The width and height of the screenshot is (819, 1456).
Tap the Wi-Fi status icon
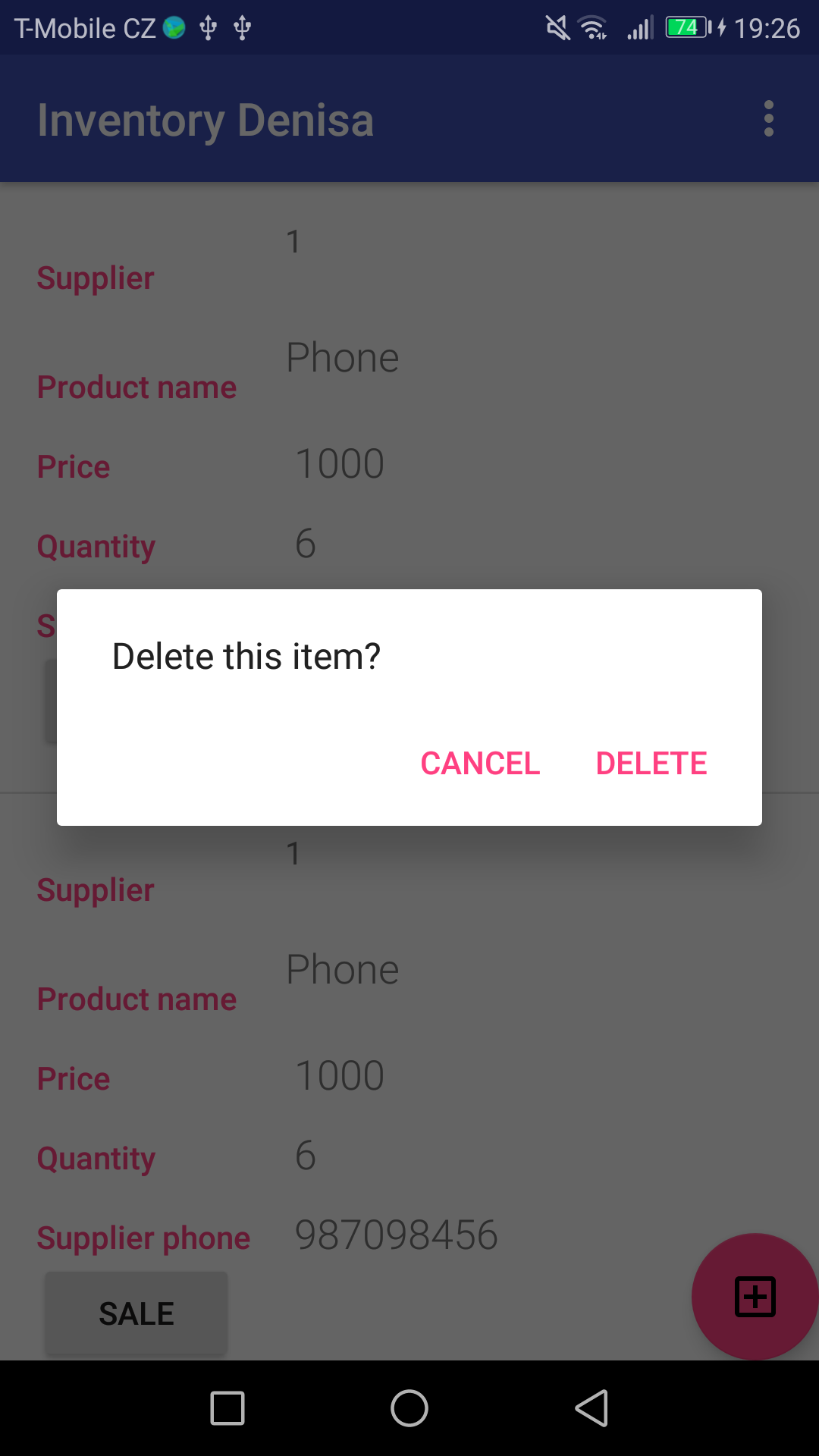click(592, 27)
